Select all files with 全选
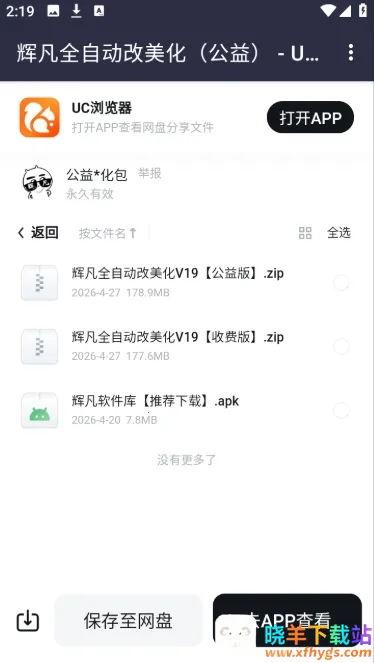The width and height of the screenshot is (374, 663). (339, 233)
